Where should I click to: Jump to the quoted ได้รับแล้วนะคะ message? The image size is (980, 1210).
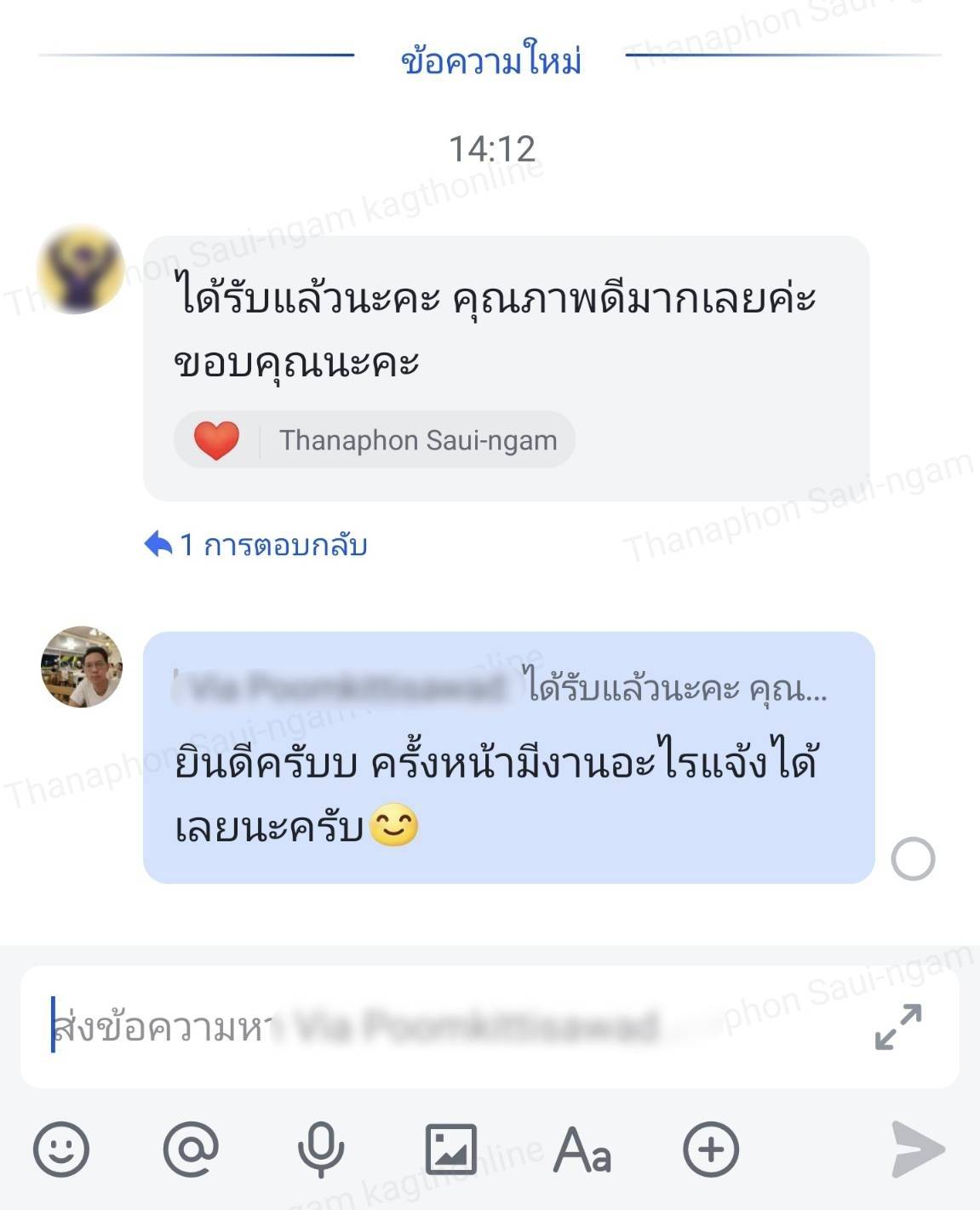[502, 687]
